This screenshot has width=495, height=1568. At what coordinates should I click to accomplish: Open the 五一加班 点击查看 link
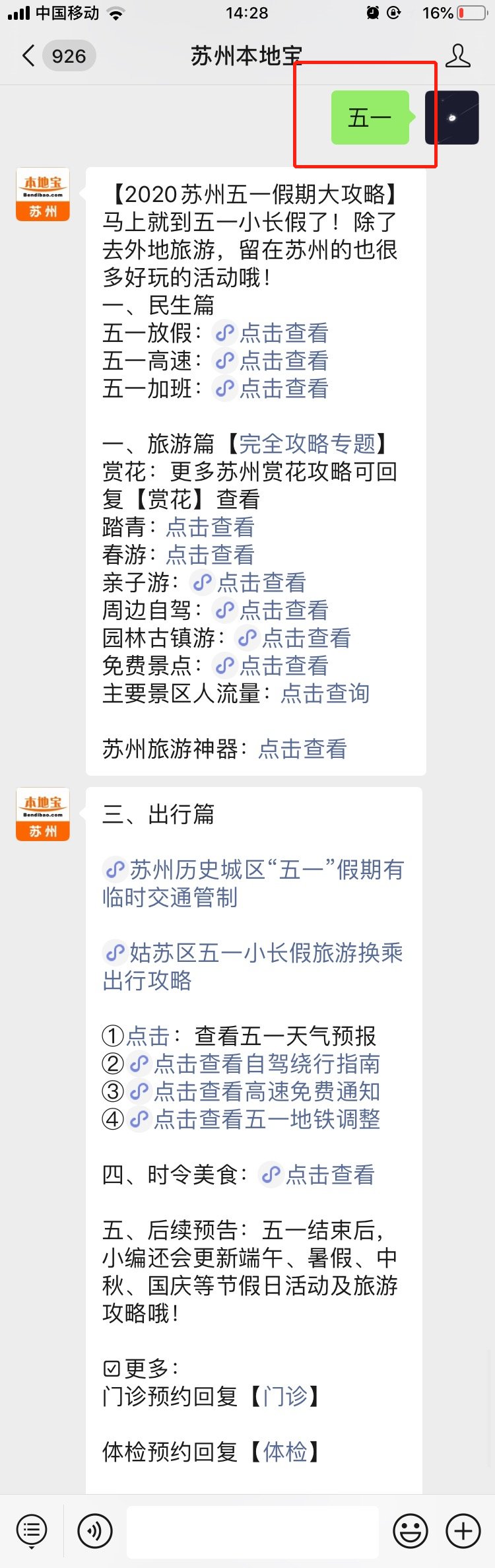(x=282, y=389)
